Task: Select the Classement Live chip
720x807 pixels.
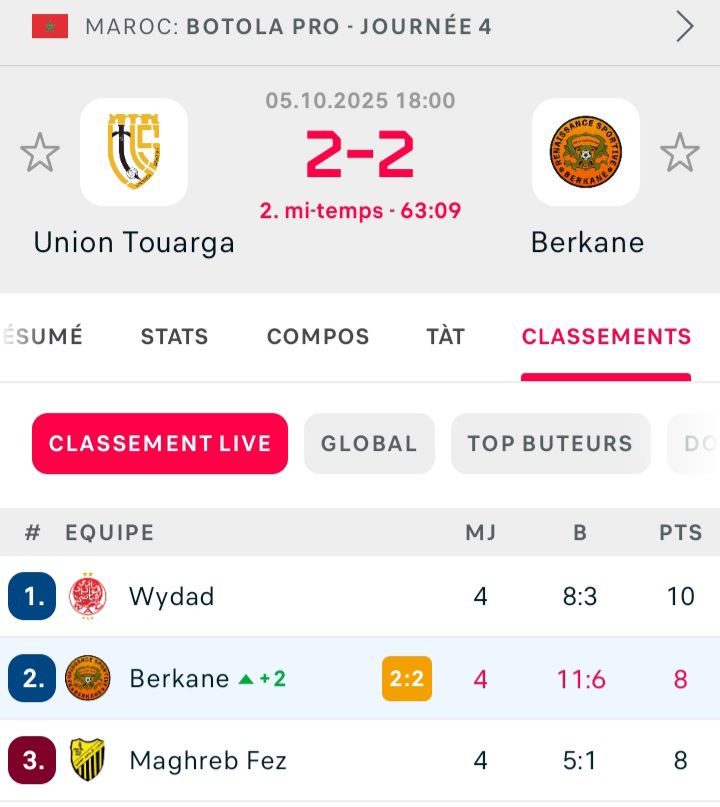Action: tap(160, 443)
